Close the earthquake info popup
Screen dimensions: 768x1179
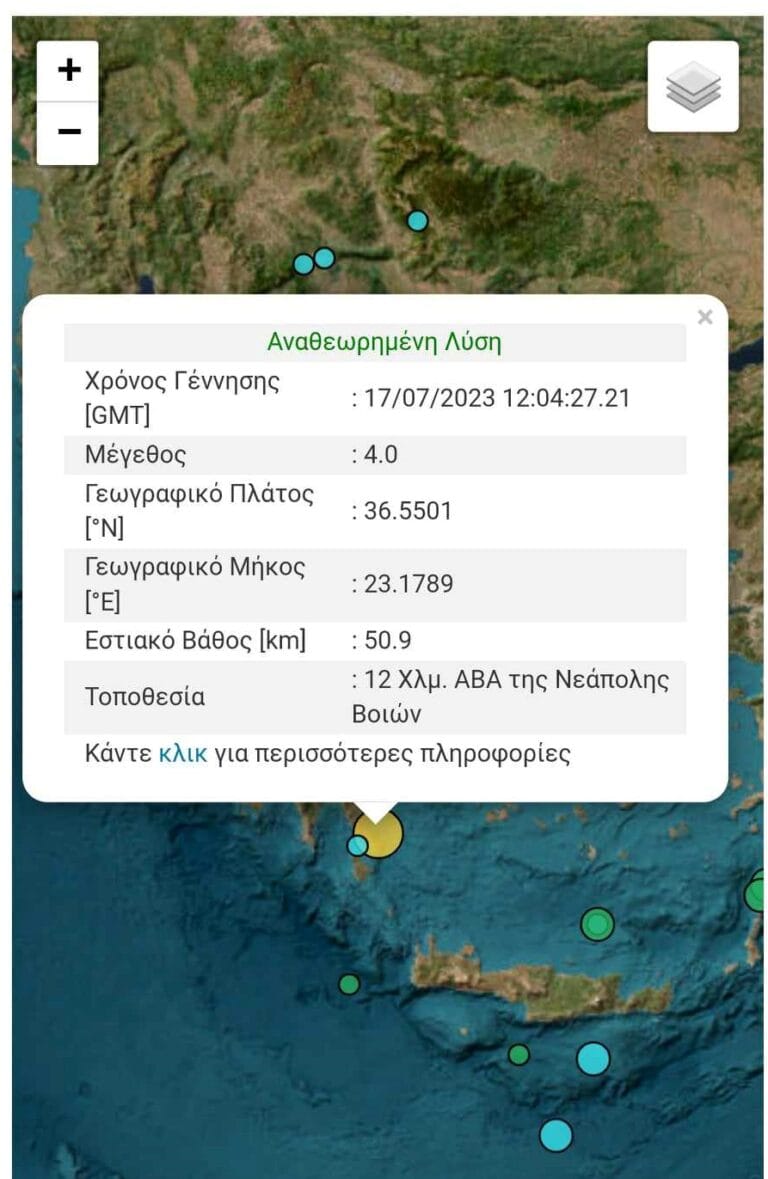click(x=705, y=318)
